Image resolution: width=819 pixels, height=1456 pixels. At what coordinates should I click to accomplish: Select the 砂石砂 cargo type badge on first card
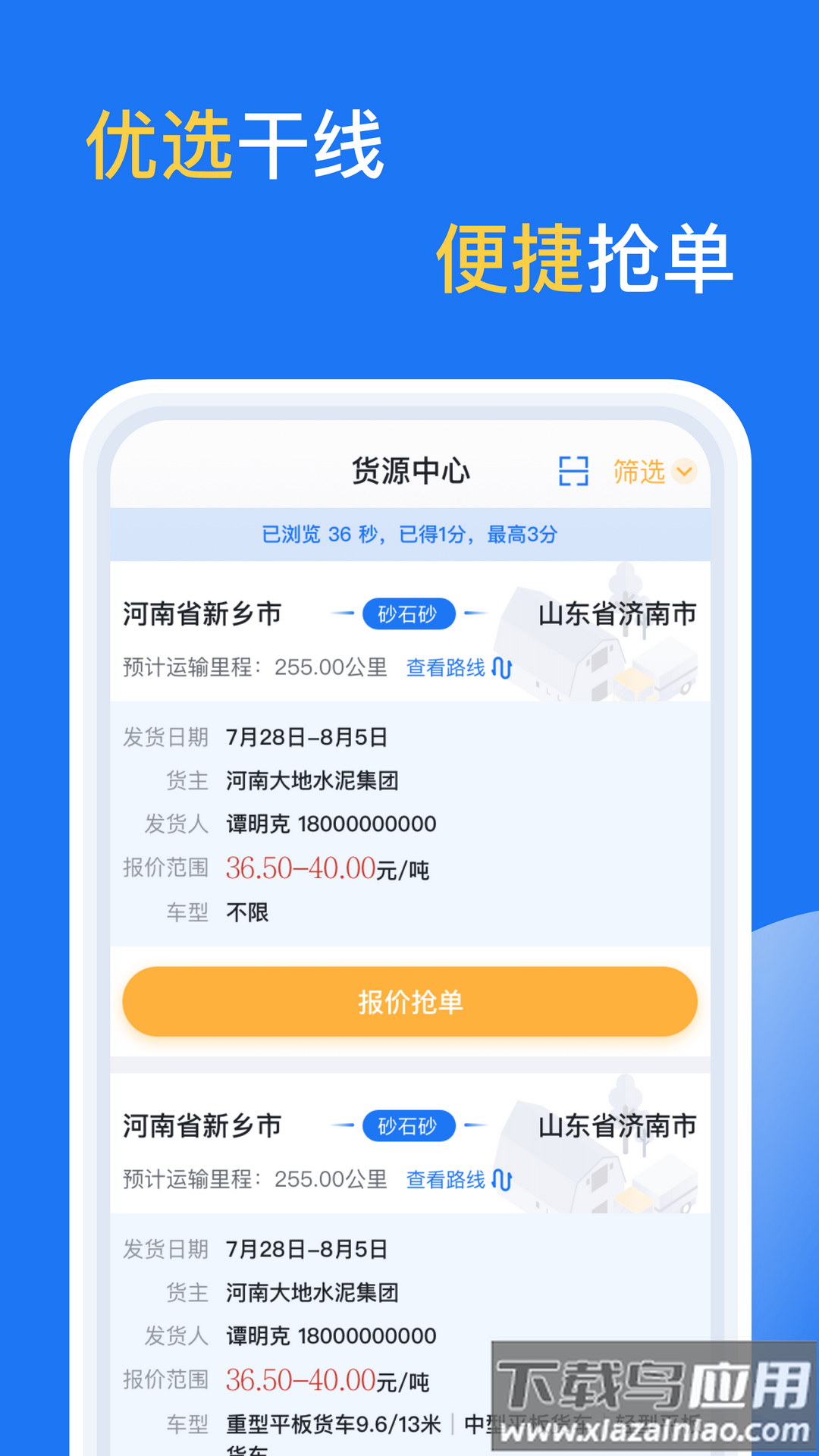(409, 614)
